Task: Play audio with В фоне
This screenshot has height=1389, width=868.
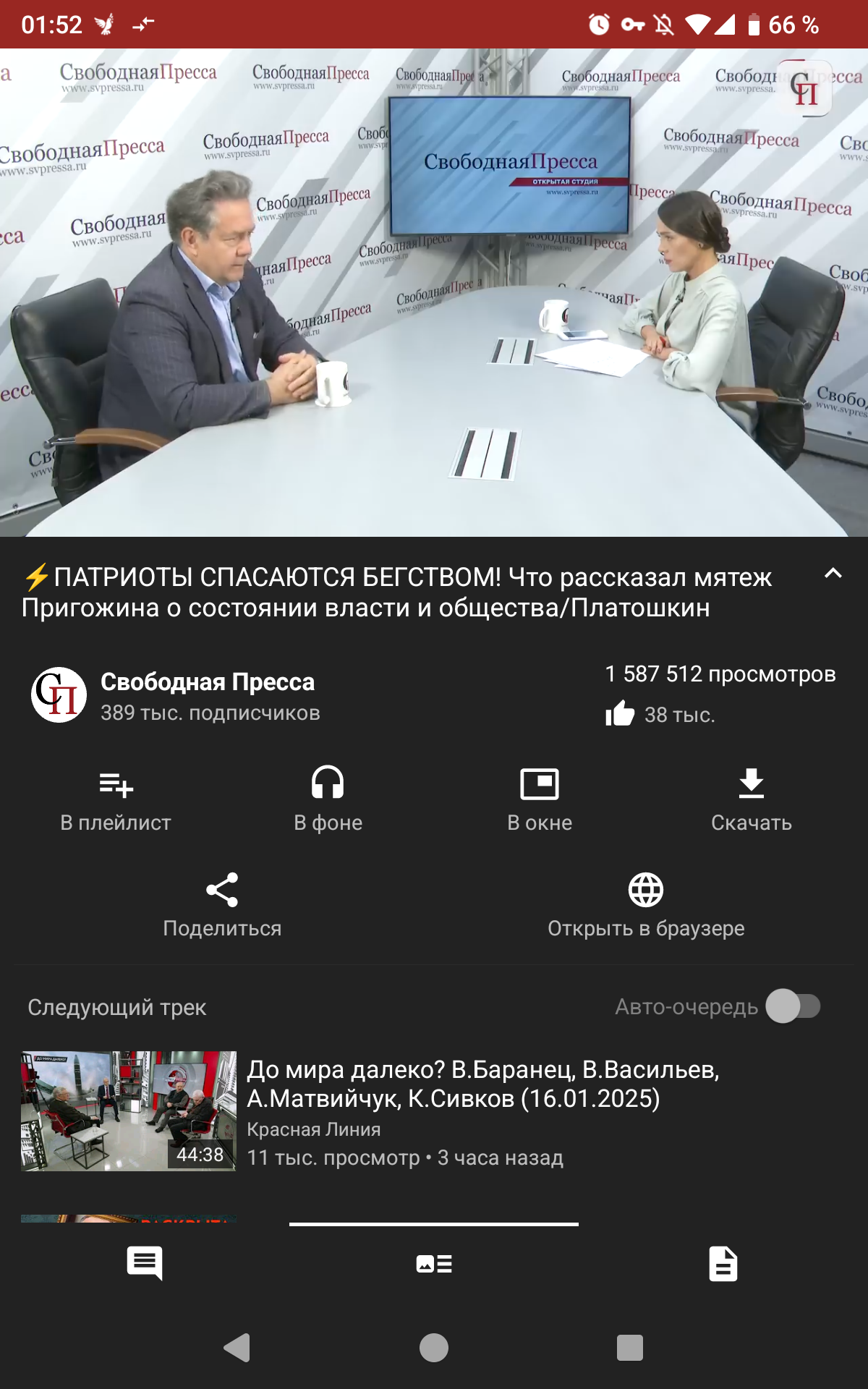Action: [x=328, y=800]
